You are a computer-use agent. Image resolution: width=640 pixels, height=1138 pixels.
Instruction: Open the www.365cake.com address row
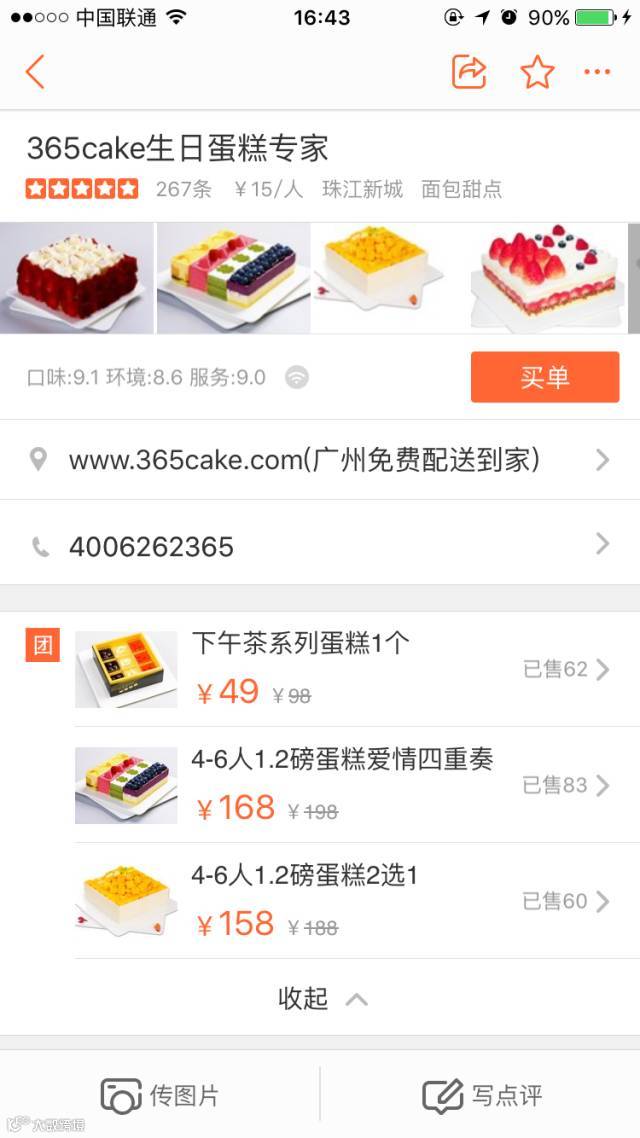[320, 460]
